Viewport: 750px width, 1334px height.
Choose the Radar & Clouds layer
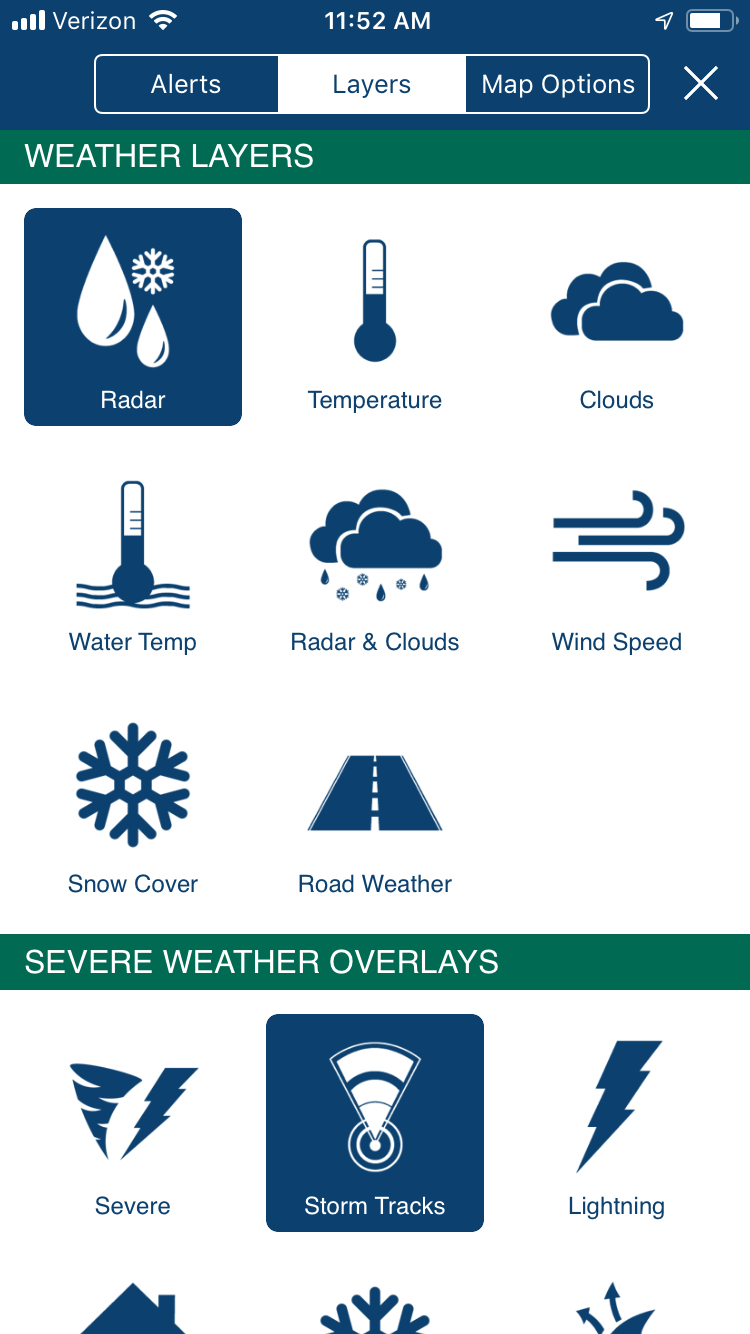pyautogui.click(x=375, y=559)
